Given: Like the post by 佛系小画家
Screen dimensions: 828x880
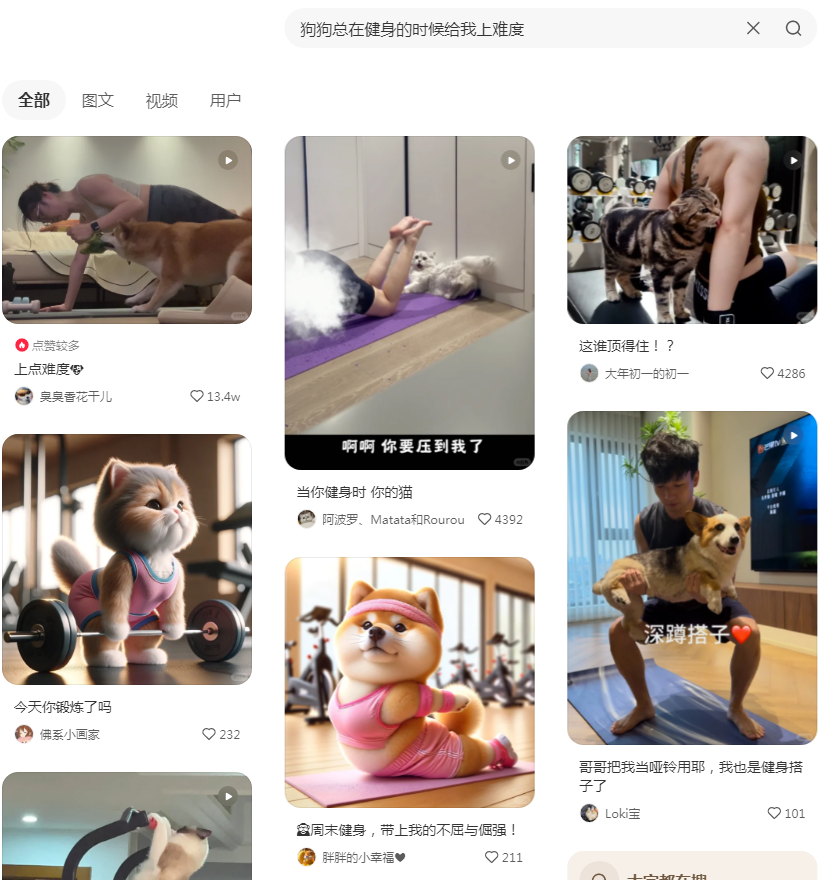Looking at the screenshot, I should click(x=209, y=734).
